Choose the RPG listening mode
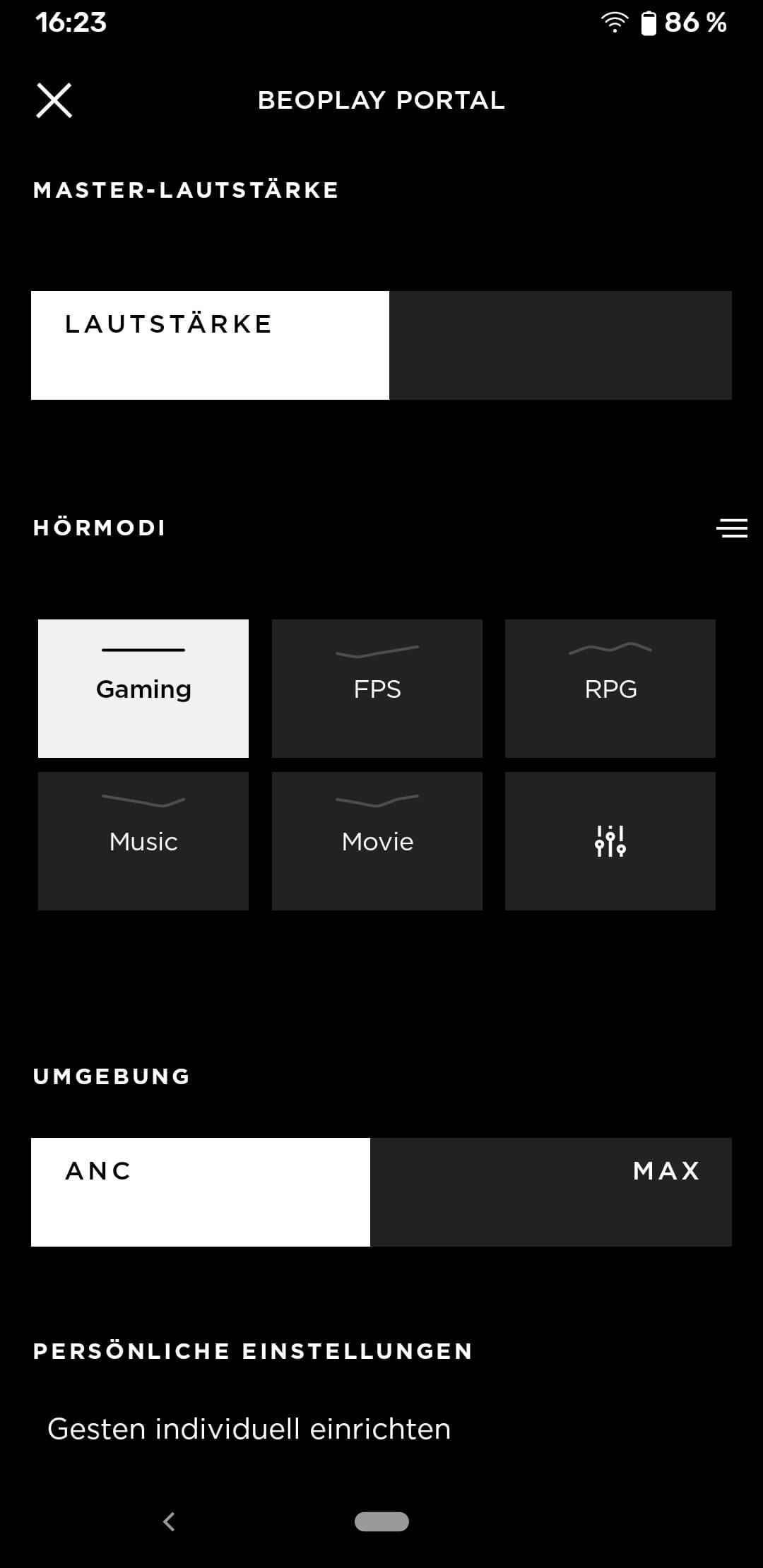This screenshot has height=1568, width=763. point(610,689)
